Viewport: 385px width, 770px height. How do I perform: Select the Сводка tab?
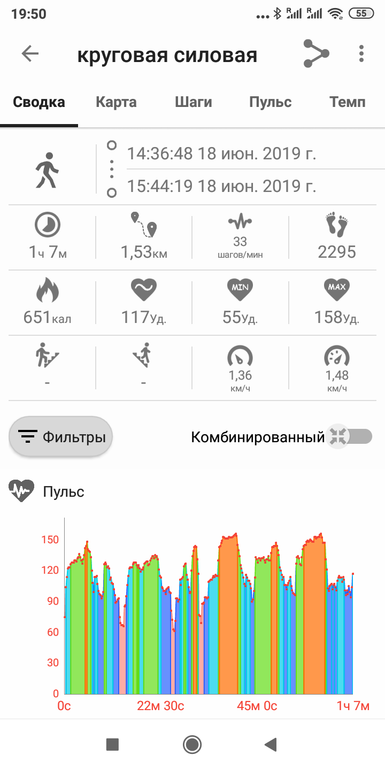point(39,102)
